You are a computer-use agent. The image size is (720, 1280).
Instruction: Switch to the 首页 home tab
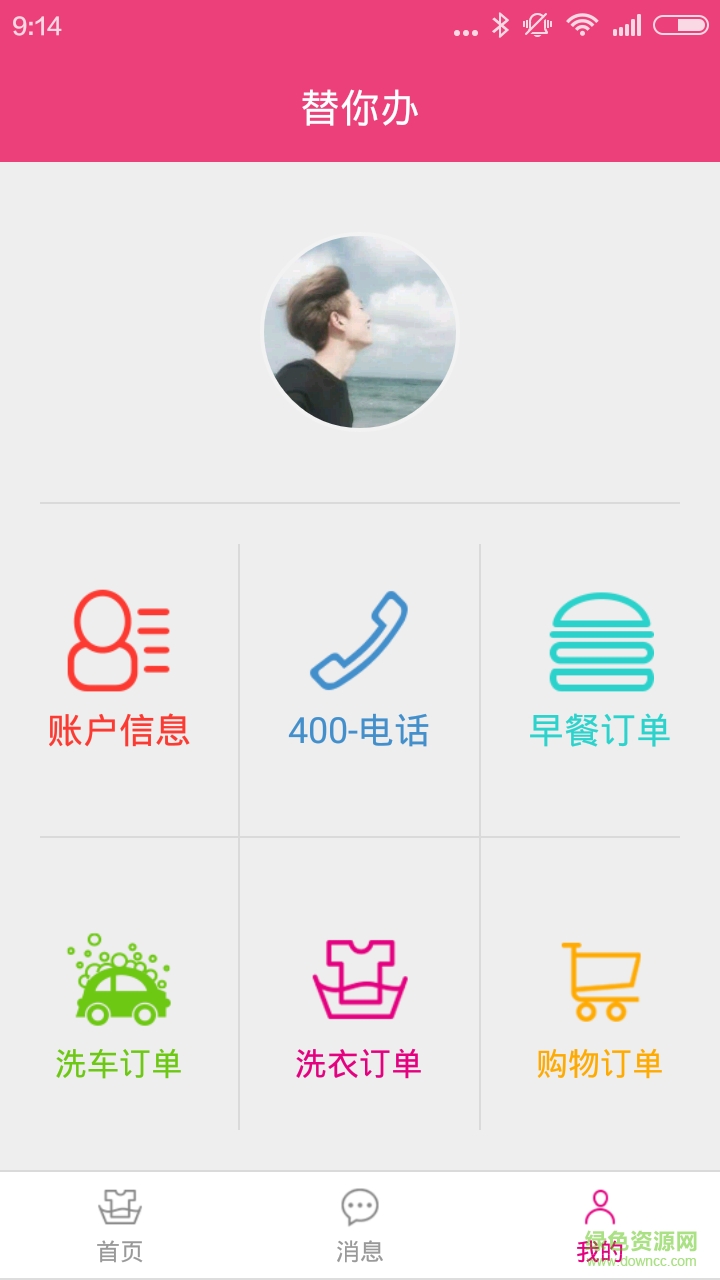pyautogui.click(x=120, y=1225)
